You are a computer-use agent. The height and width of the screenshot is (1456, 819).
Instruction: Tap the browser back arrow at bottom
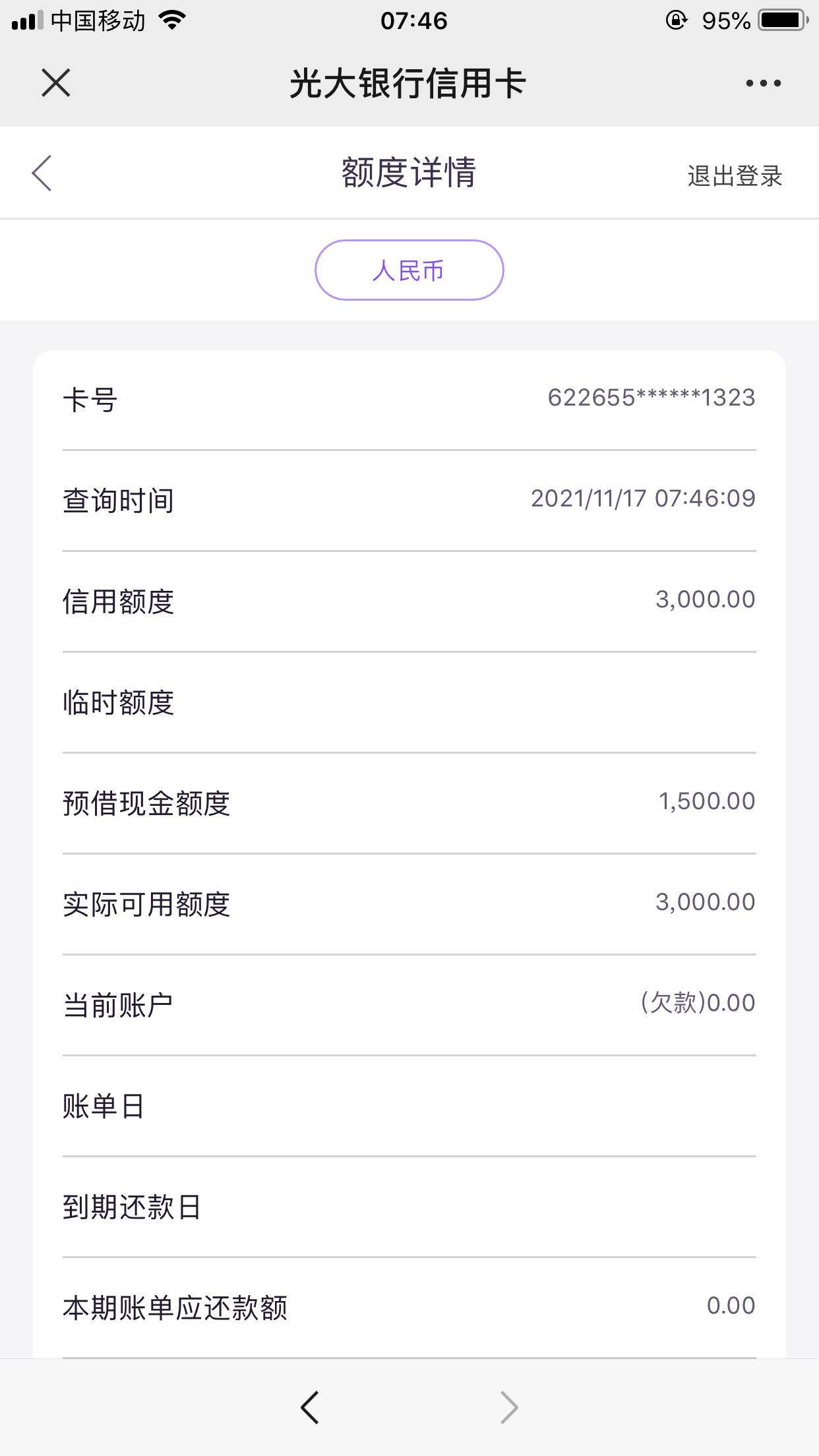310,1407
